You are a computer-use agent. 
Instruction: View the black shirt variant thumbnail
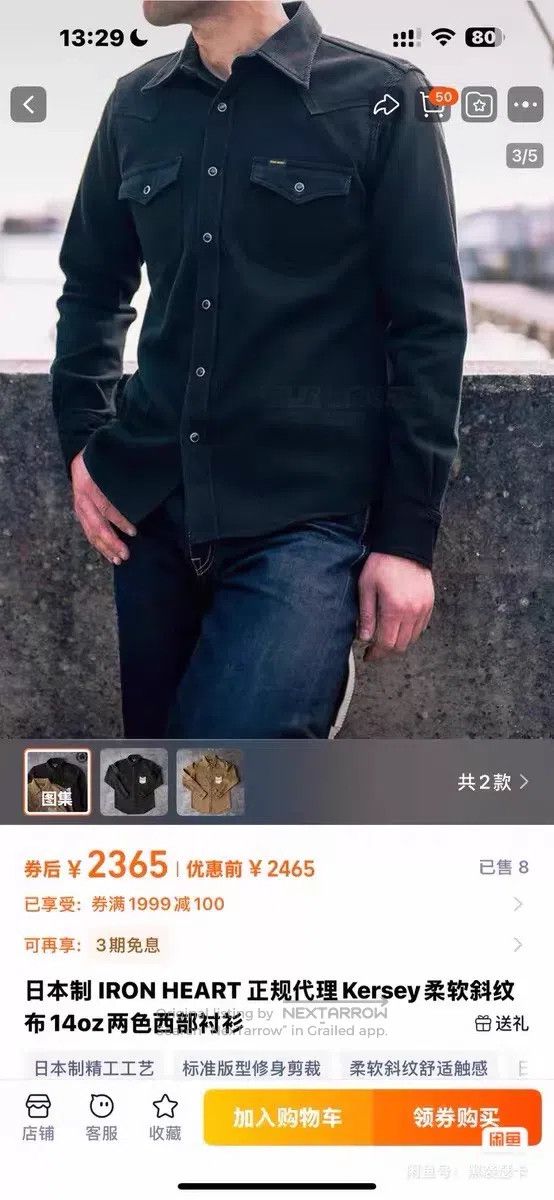pyautogui.click(x=134, y=782)
